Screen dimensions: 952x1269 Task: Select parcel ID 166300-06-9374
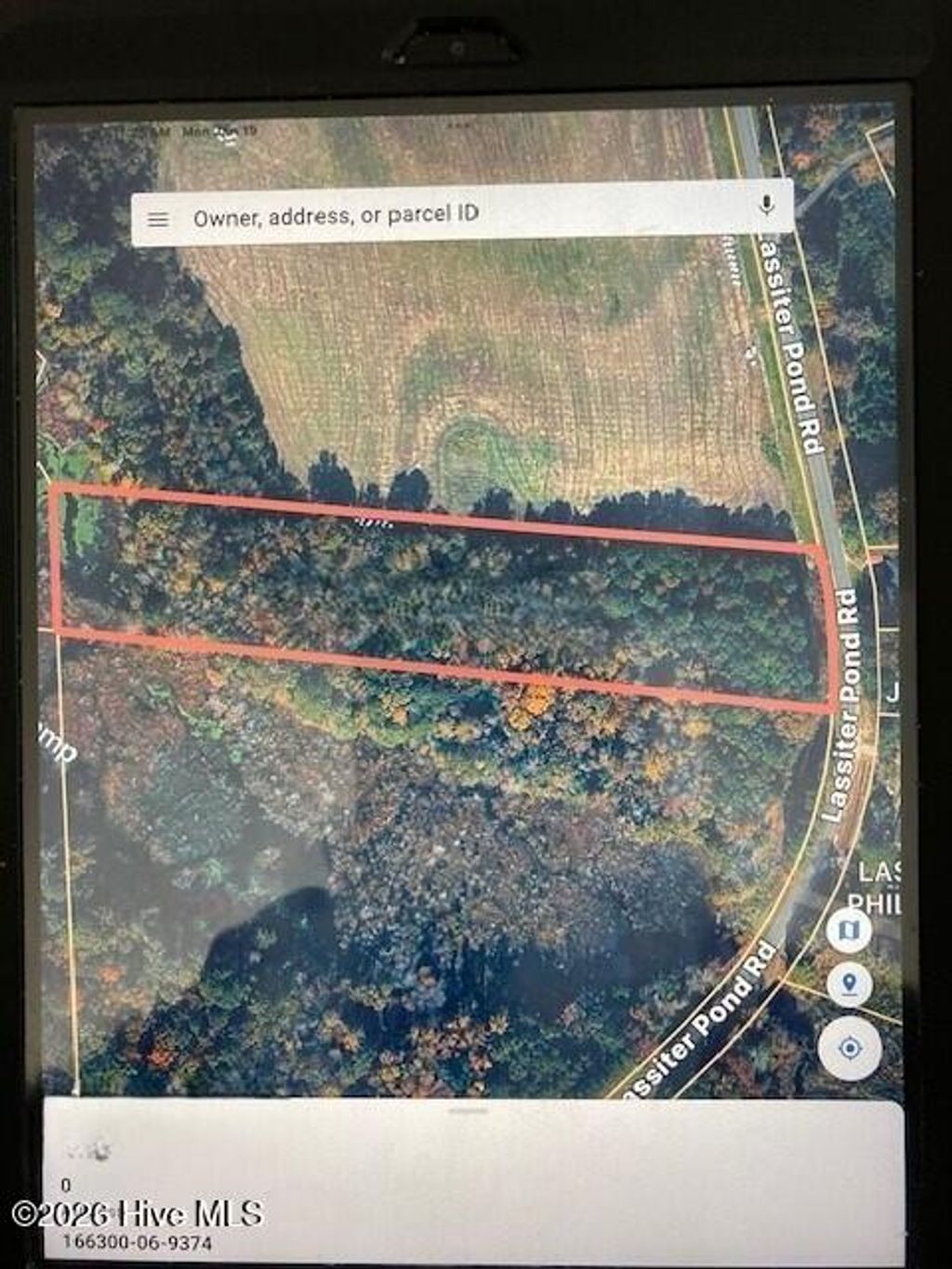(x=133, y=1239)
